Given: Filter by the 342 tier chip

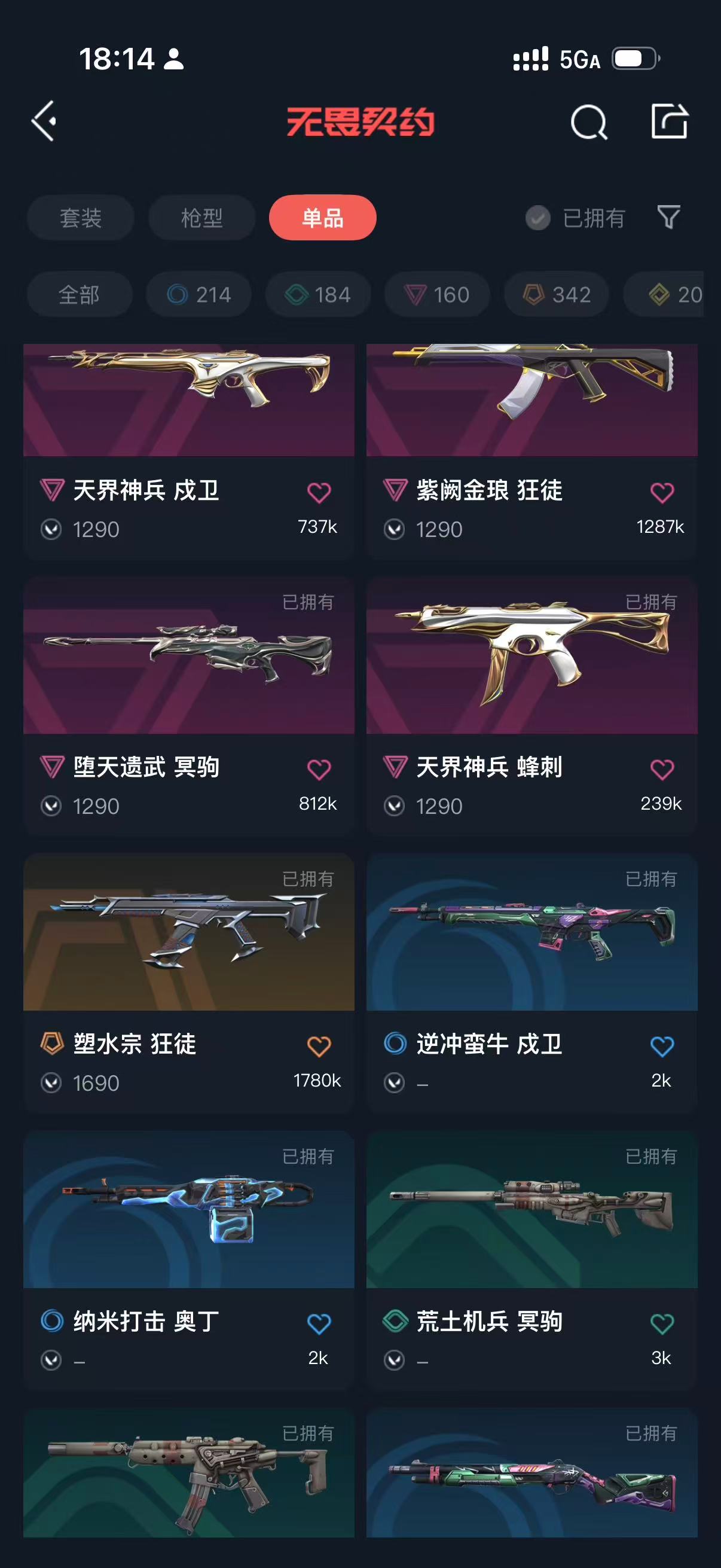Looking at the screenshot, I should [557, 295].
